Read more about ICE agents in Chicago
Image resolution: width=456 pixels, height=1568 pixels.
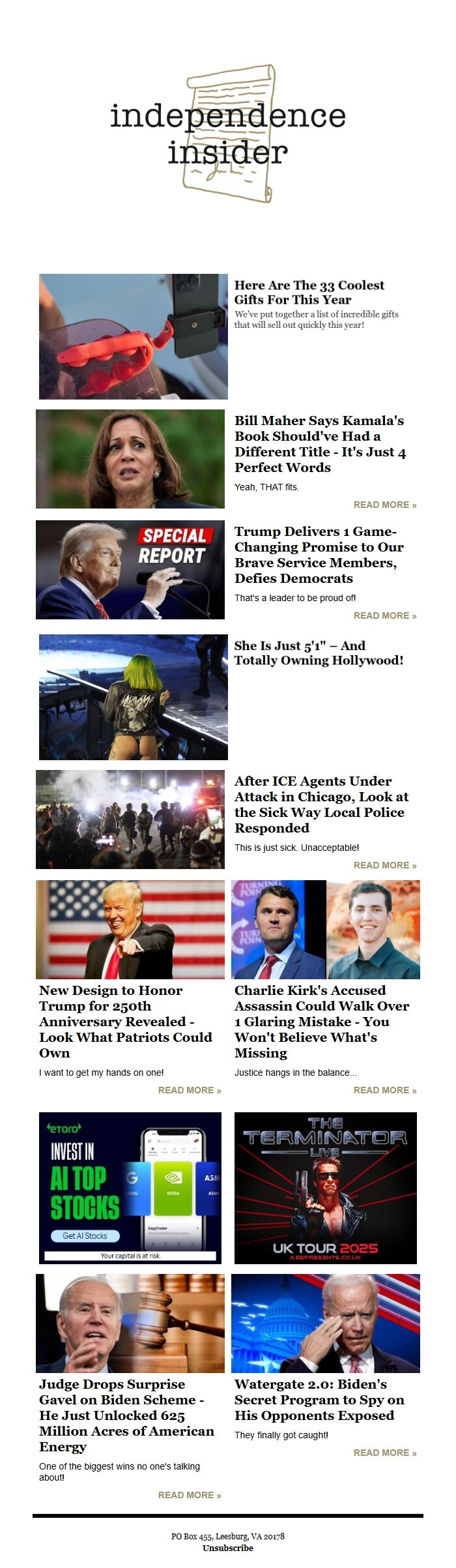pos(384,865)
